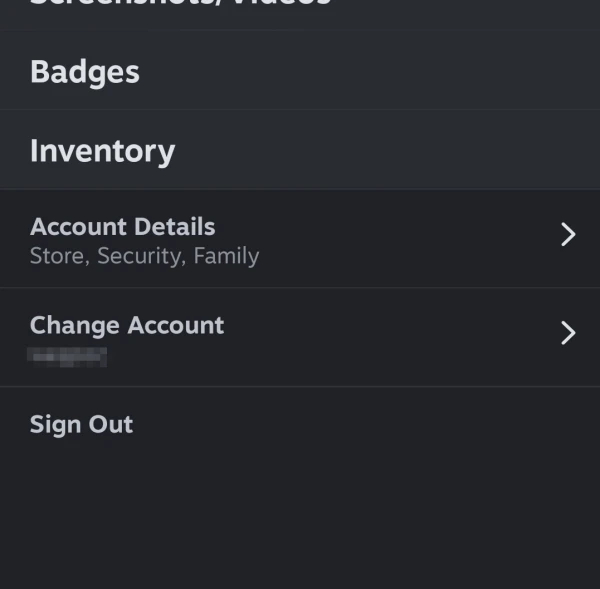Open the Badges page

pyautogui.click(x=85, y=72)
